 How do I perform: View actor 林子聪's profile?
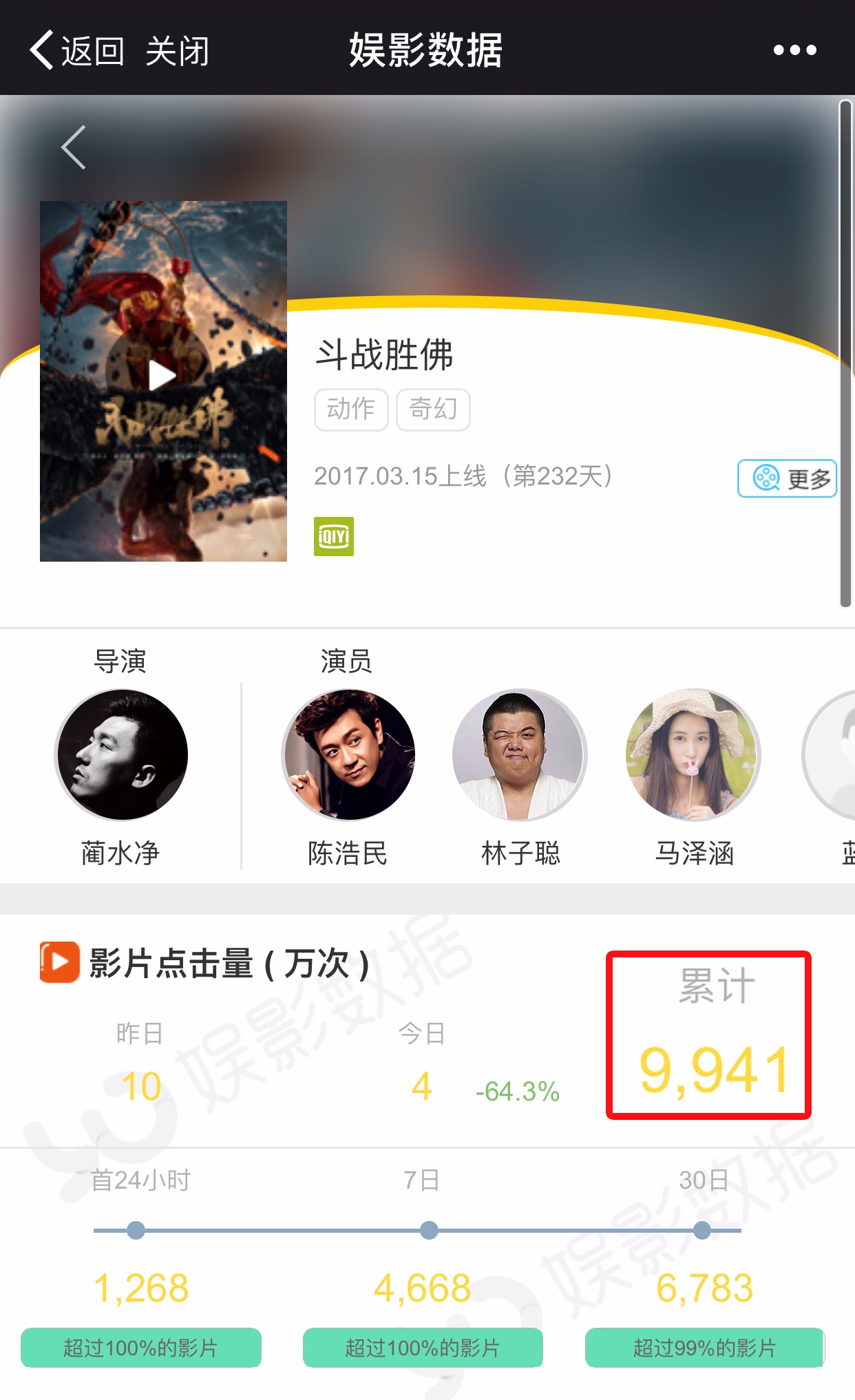click(x=520, y=755)
